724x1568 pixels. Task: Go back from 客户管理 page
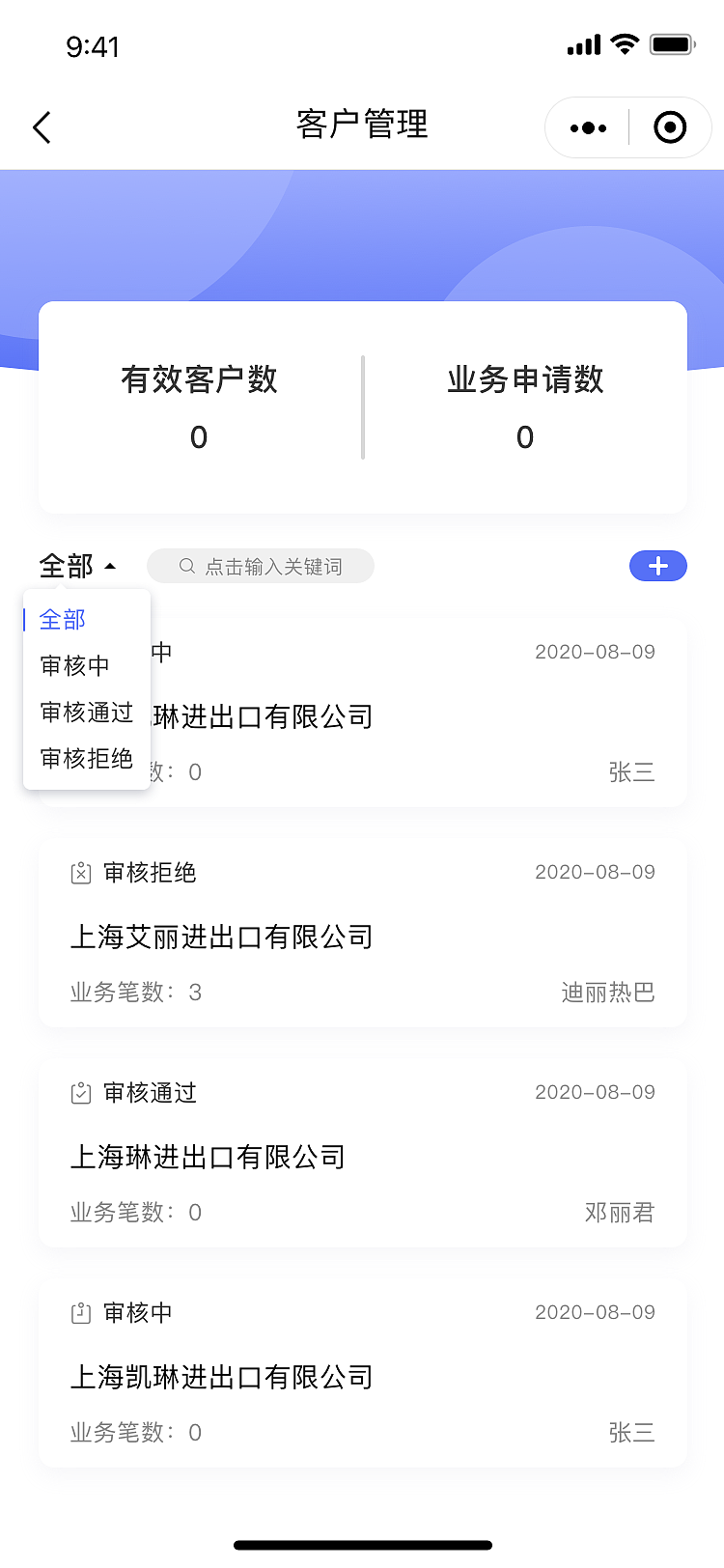coord(42,127)
